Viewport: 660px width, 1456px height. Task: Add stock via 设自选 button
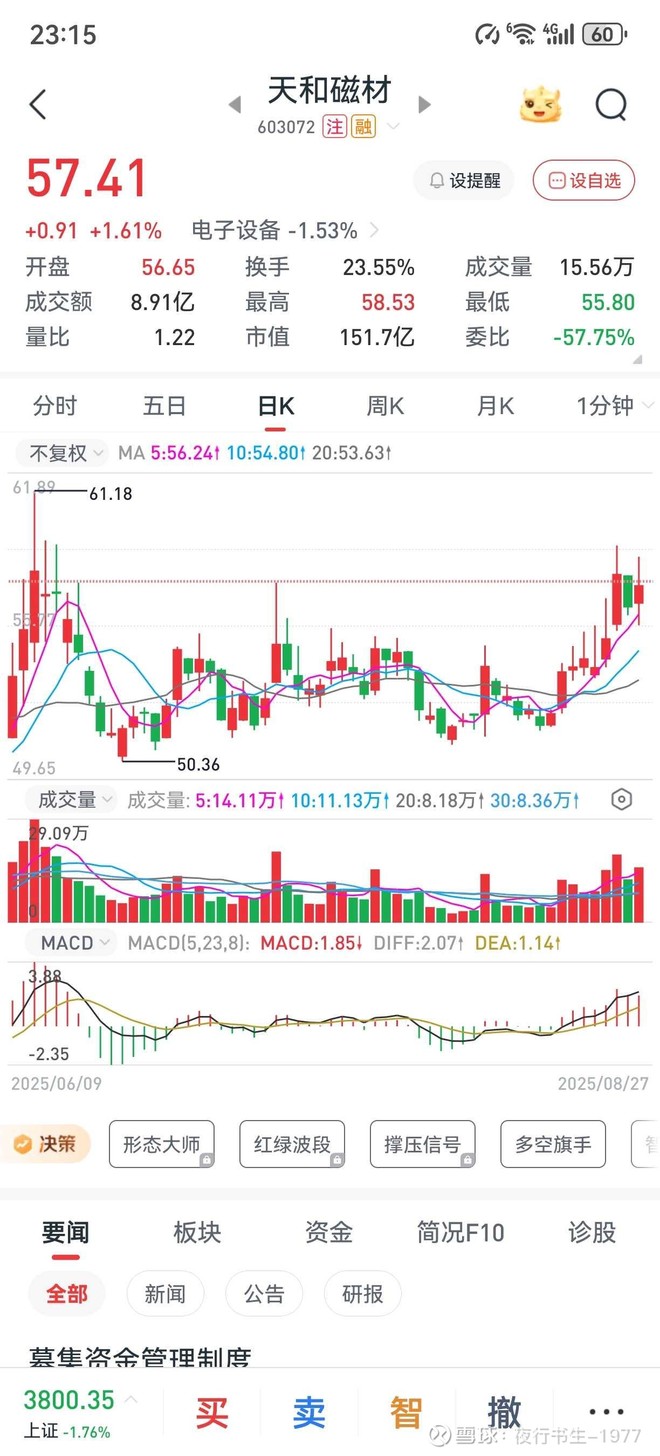click(x=584, y=181)
